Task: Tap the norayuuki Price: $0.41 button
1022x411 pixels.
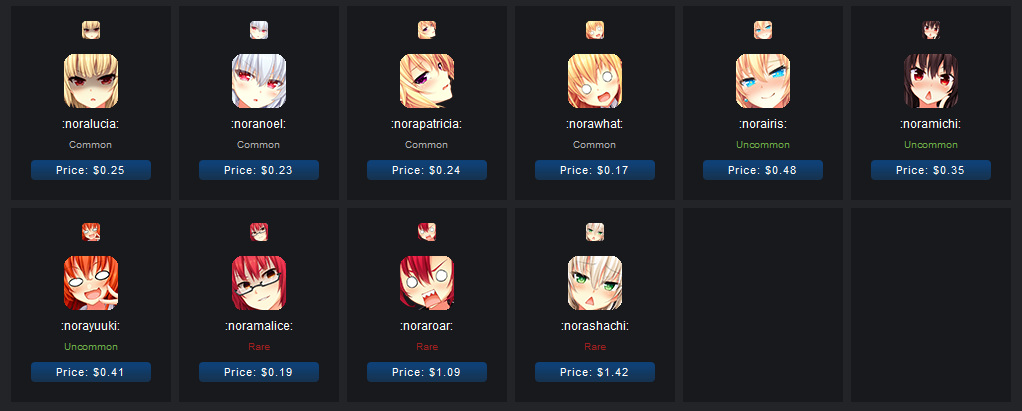Action: (x=91, y=372)
